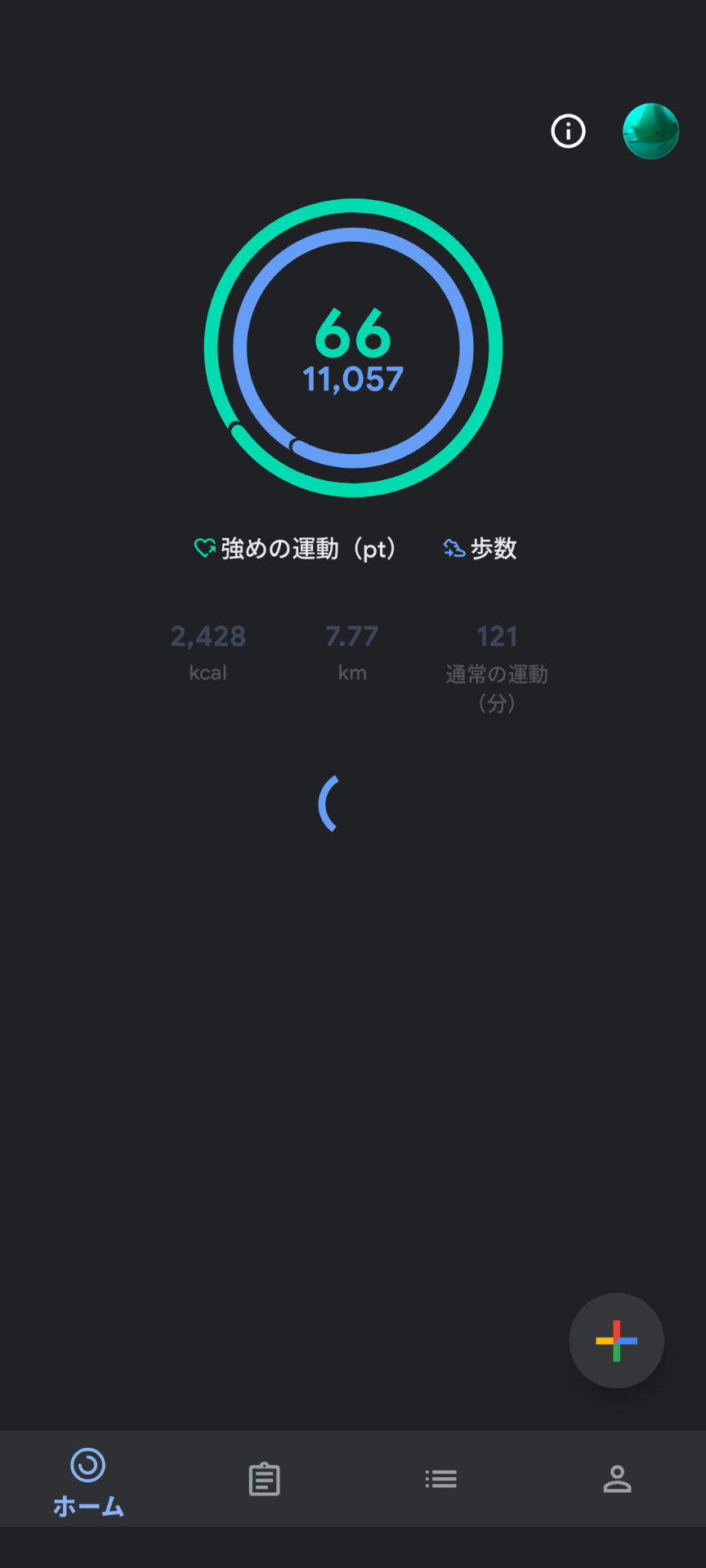Tap the plus floating action button
Viewport: 706px width, 1568px height.
click(616, 1340)
